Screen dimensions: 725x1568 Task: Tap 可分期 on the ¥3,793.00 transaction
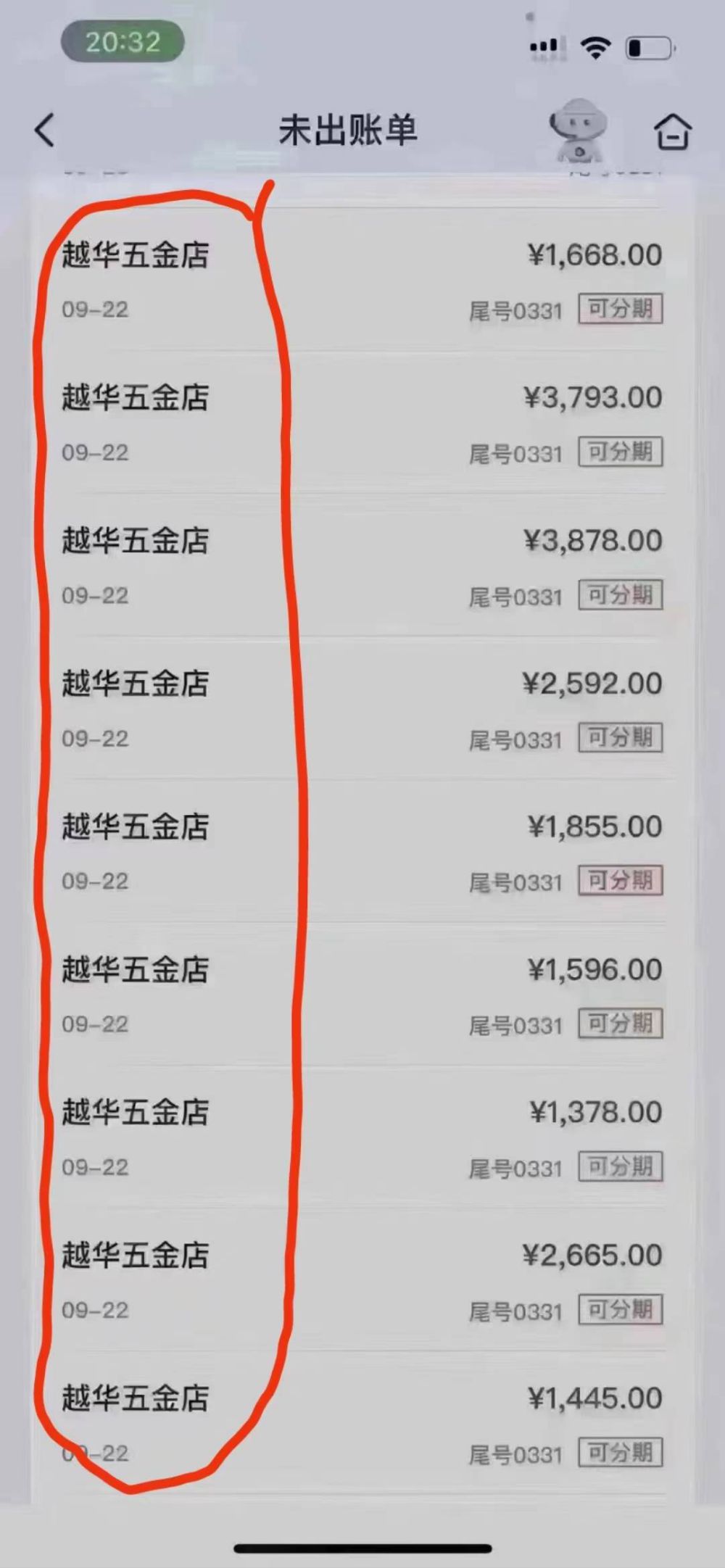click(x=621, y=452)
